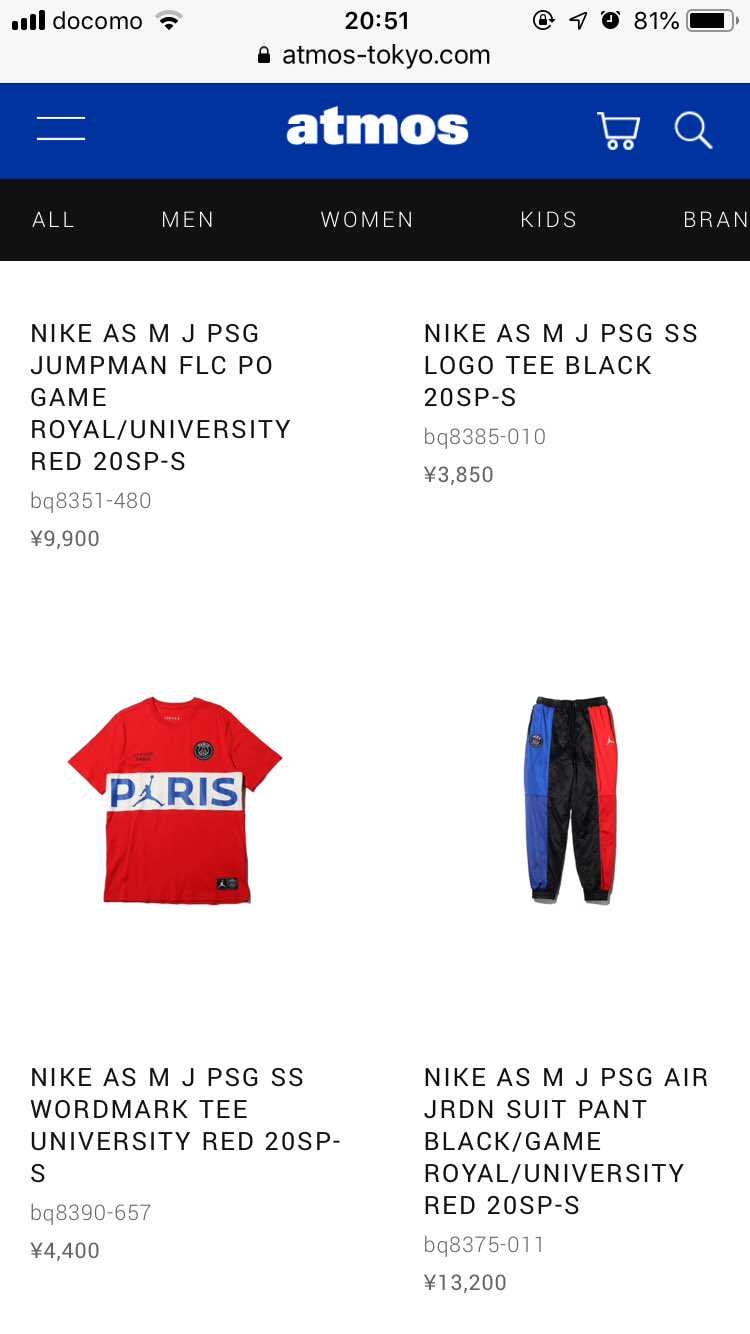View the red PARIS wordmark tee image
The image size is (750, 1334).
click(175, 800)
